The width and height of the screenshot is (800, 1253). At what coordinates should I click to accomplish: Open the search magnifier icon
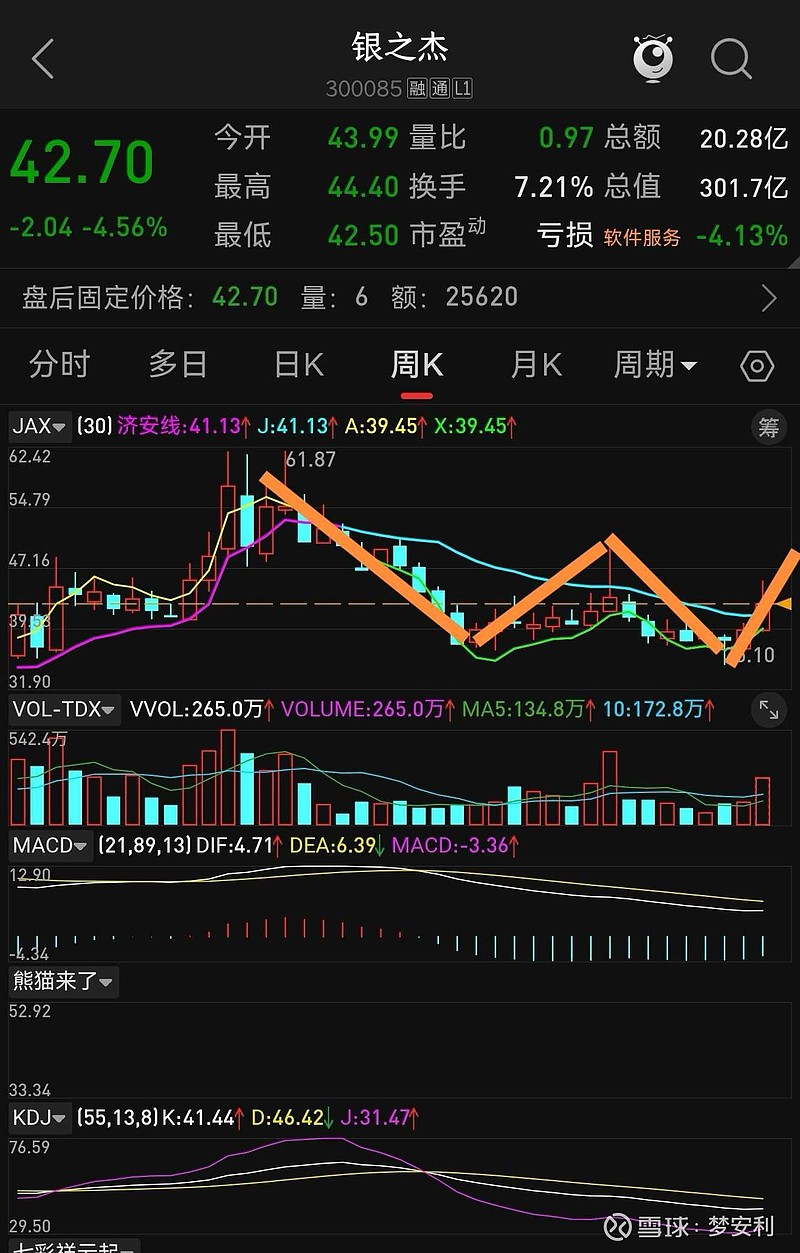(731, 58)
